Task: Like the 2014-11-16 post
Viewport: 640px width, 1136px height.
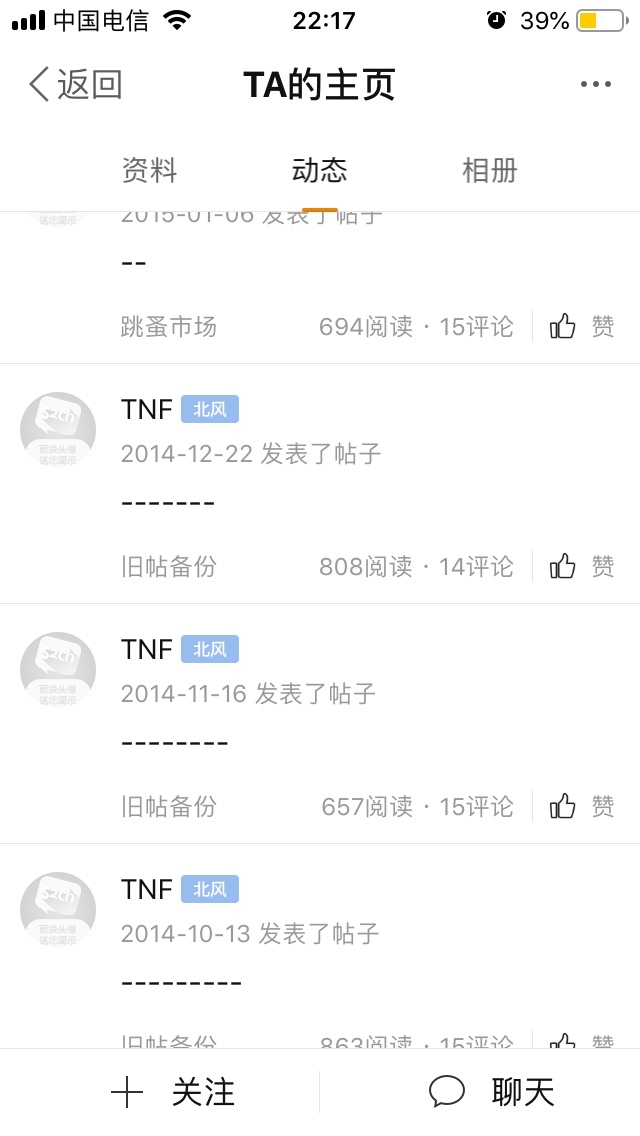Action: point(582,806)
